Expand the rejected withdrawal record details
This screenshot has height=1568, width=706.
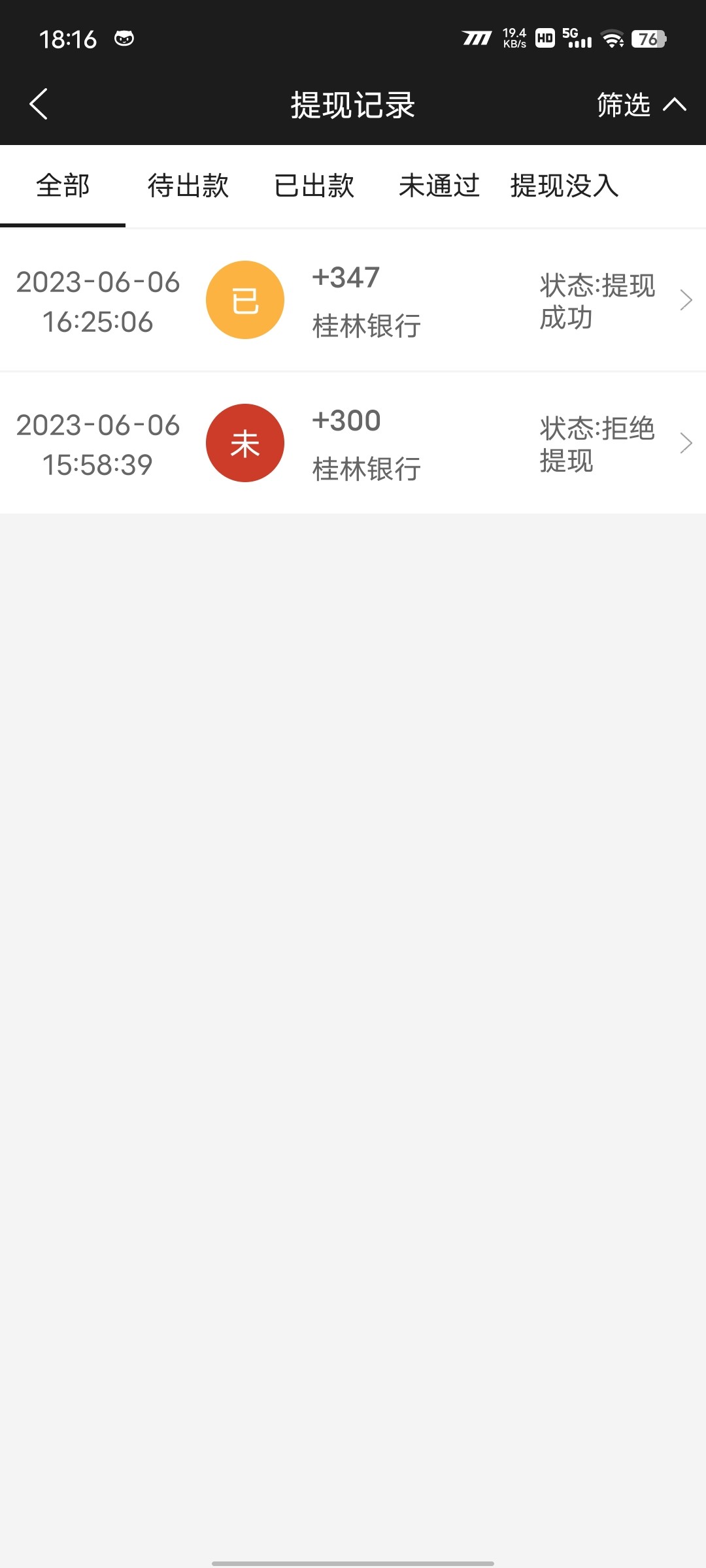[x=353, y=442]
